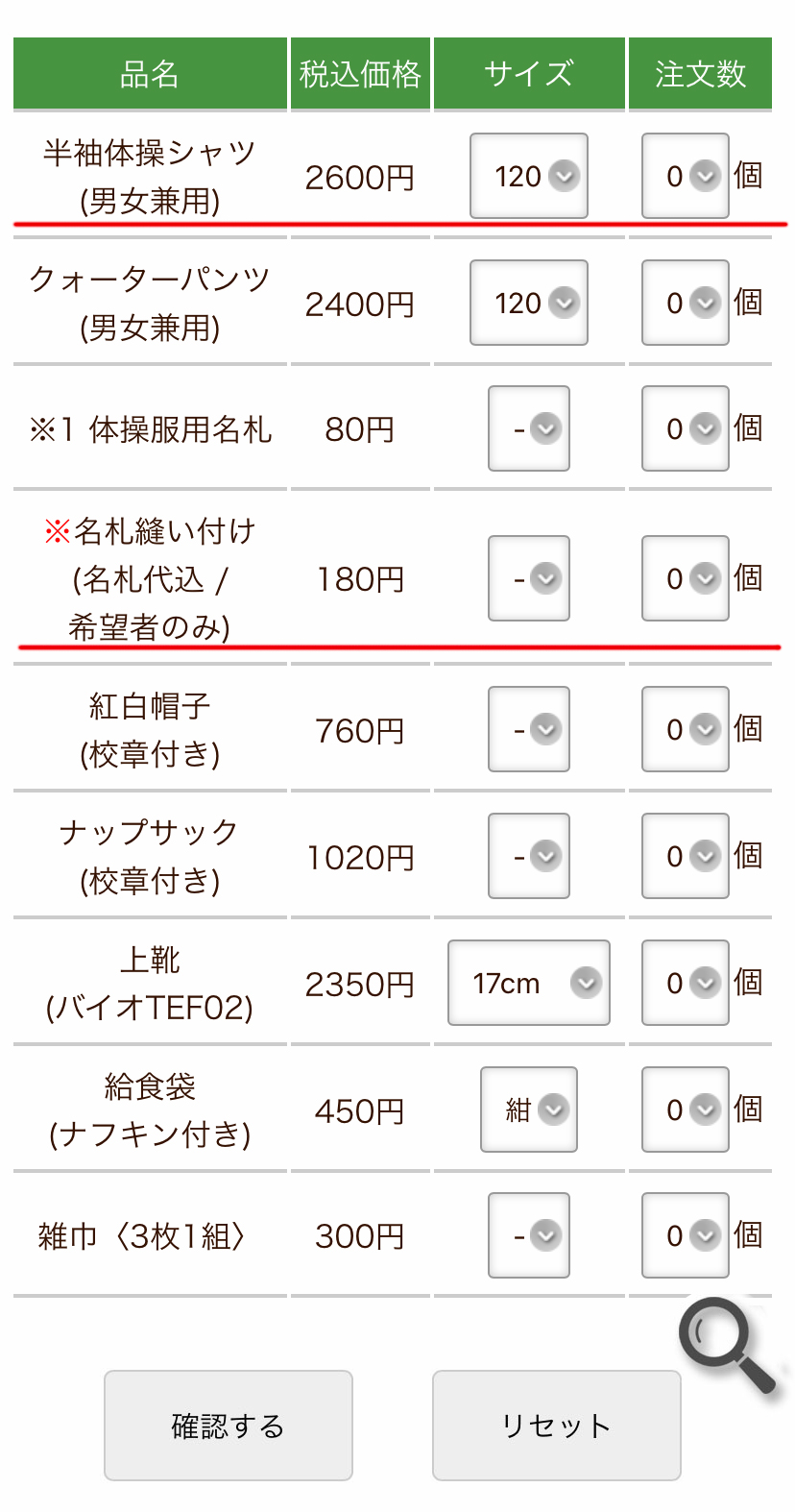Tap the 確認する button

click(229, 1426)
